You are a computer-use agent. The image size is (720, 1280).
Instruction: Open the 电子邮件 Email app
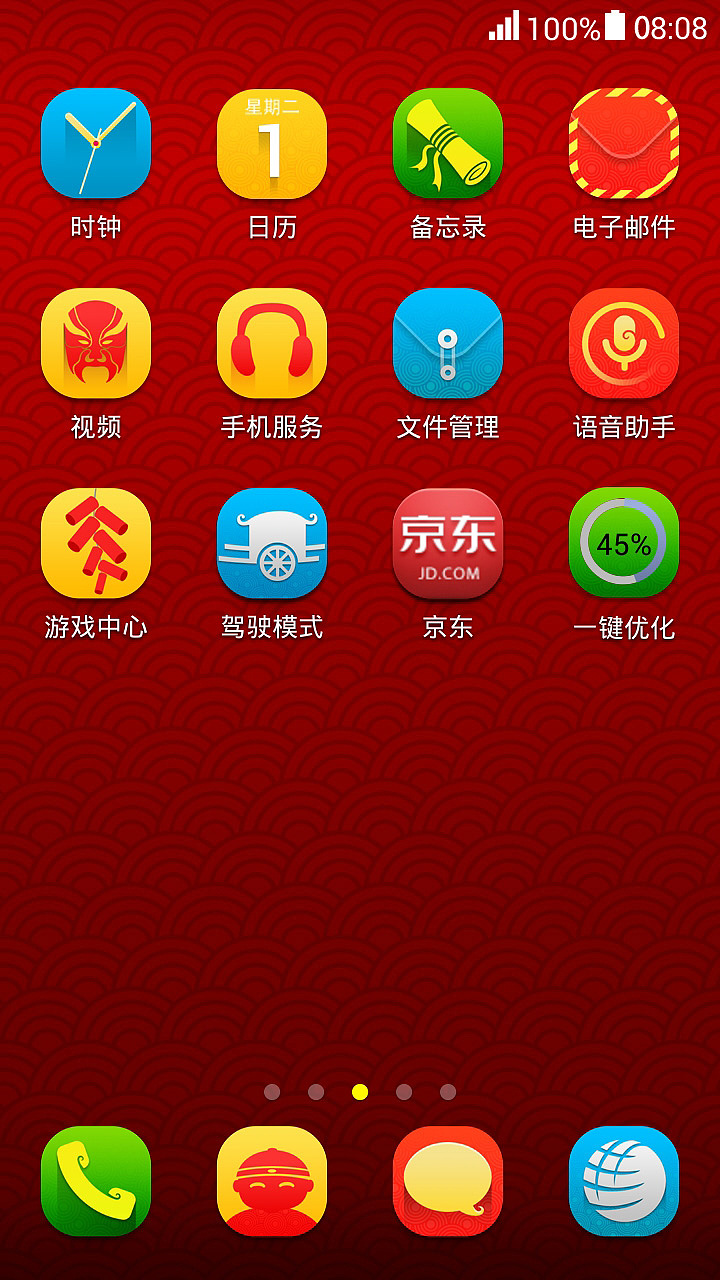click(623, 143)
